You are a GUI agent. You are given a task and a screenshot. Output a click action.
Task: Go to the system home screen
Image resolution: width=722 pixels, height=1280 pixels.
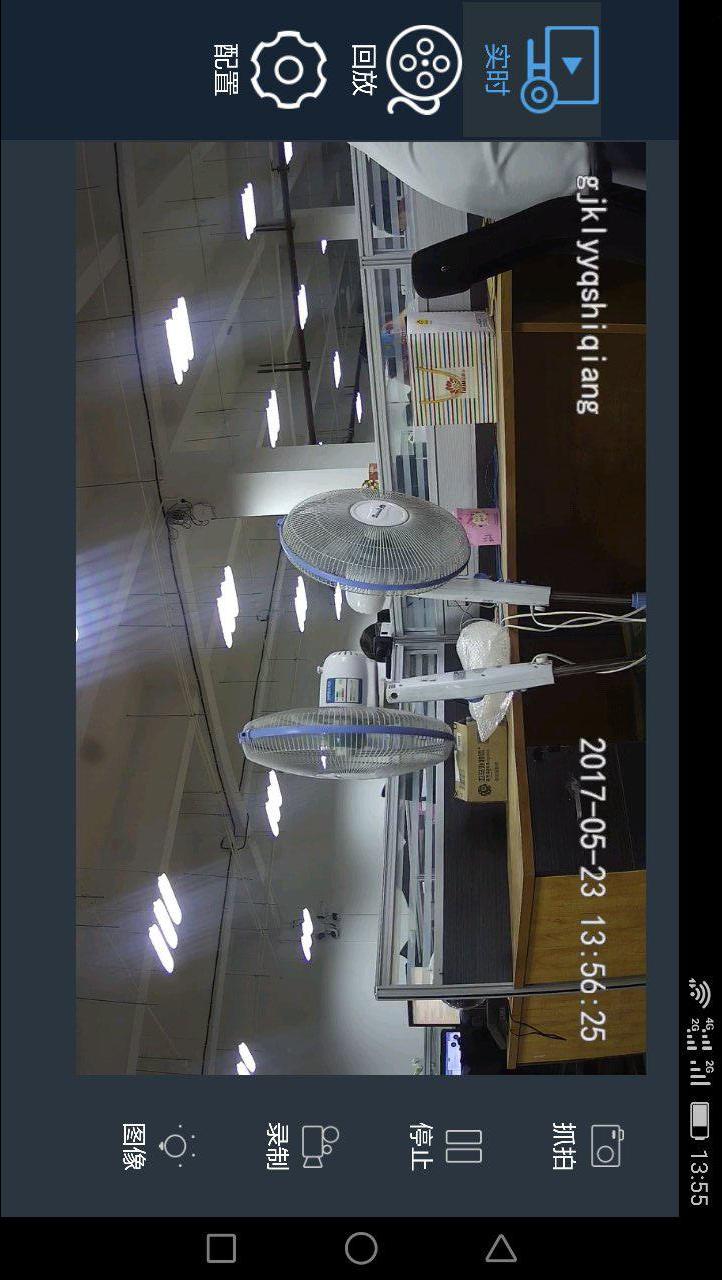coord(361,1248)
